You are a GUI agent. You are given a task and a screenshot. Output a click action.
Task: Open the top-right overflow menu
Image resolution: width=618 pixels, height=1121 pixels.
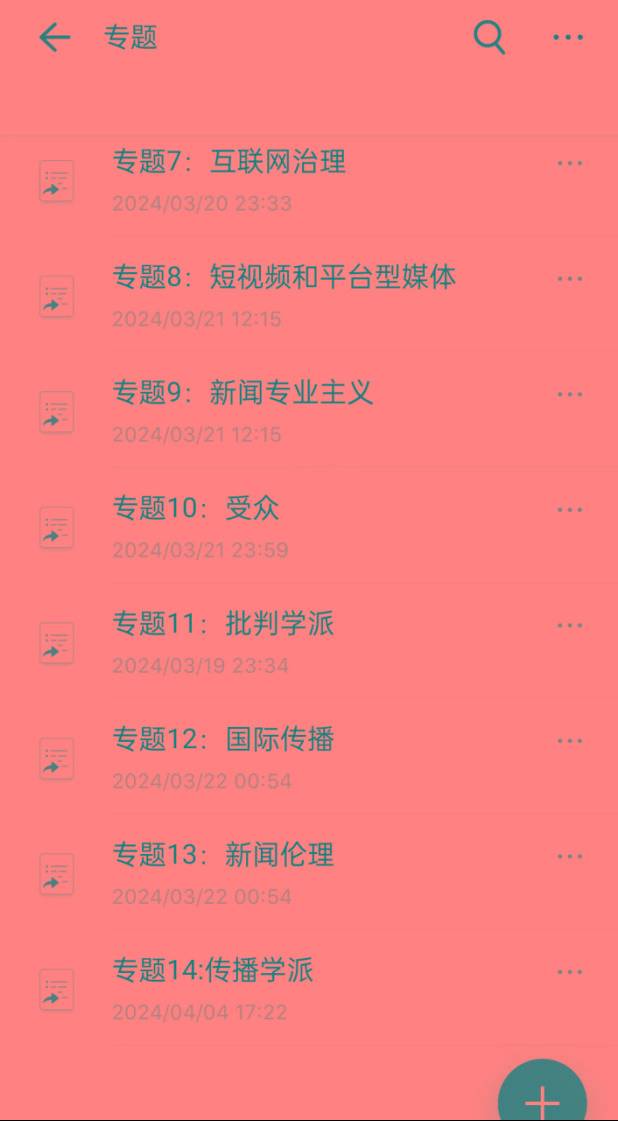point(568,37)
